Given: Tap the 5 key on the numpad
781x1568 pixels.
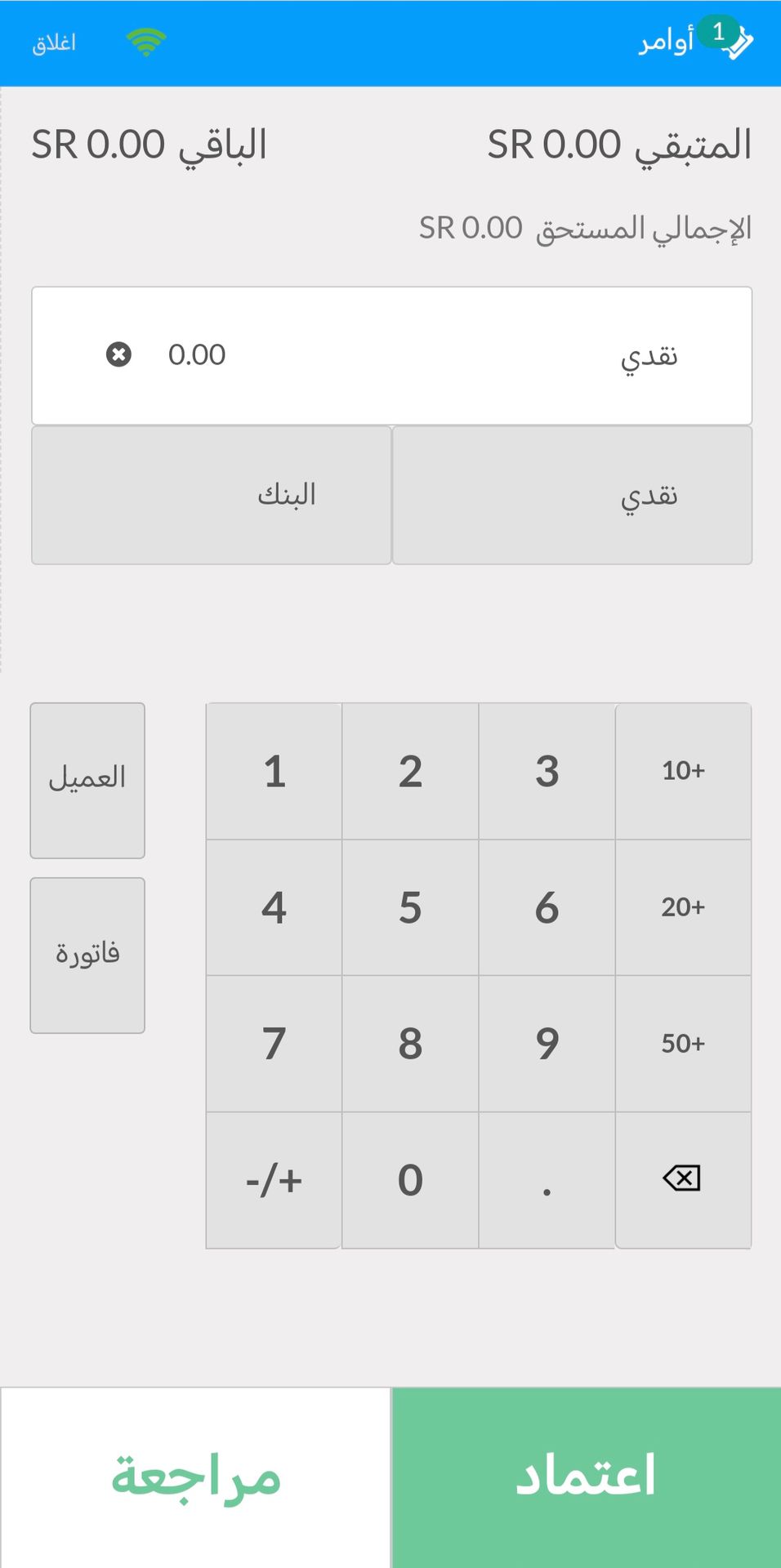Looking at the screenshot, I should click(410, 907).
